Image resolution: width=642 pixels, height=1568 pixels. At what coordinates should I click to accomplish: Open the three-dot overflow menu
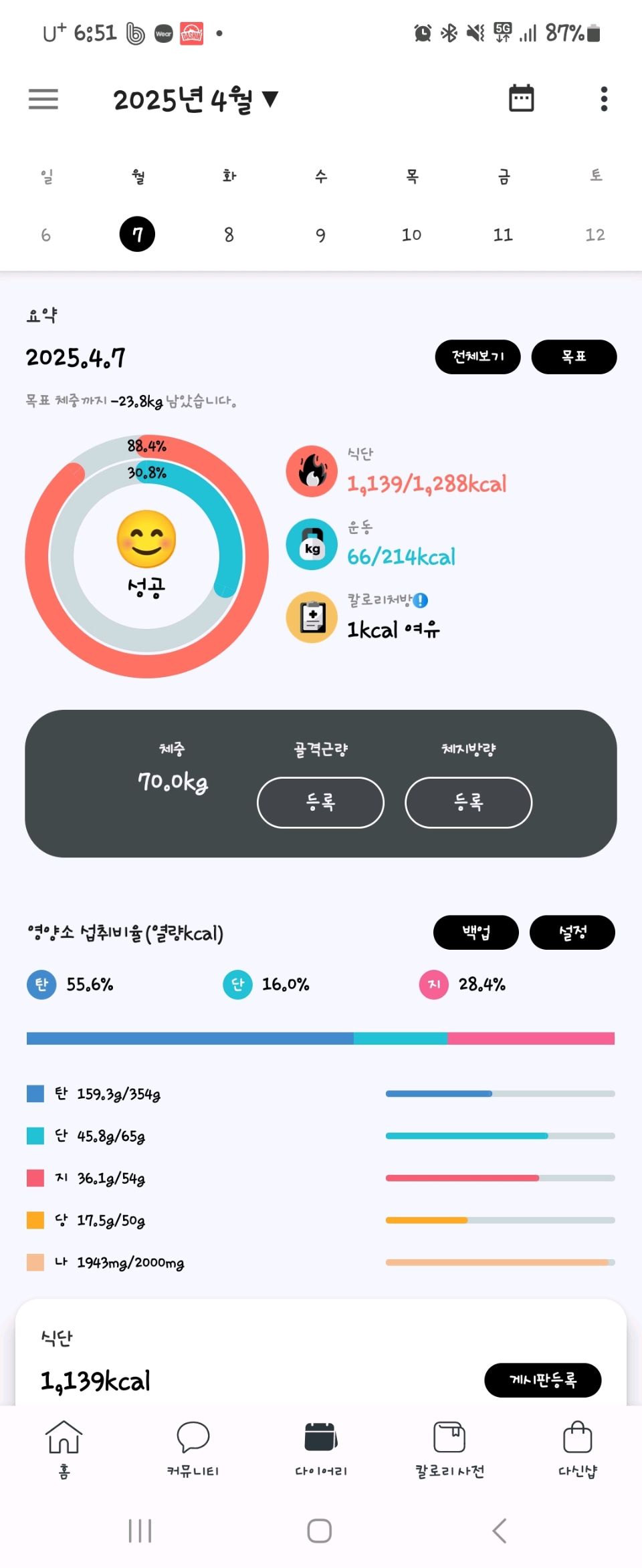click(x=604, y=99)
